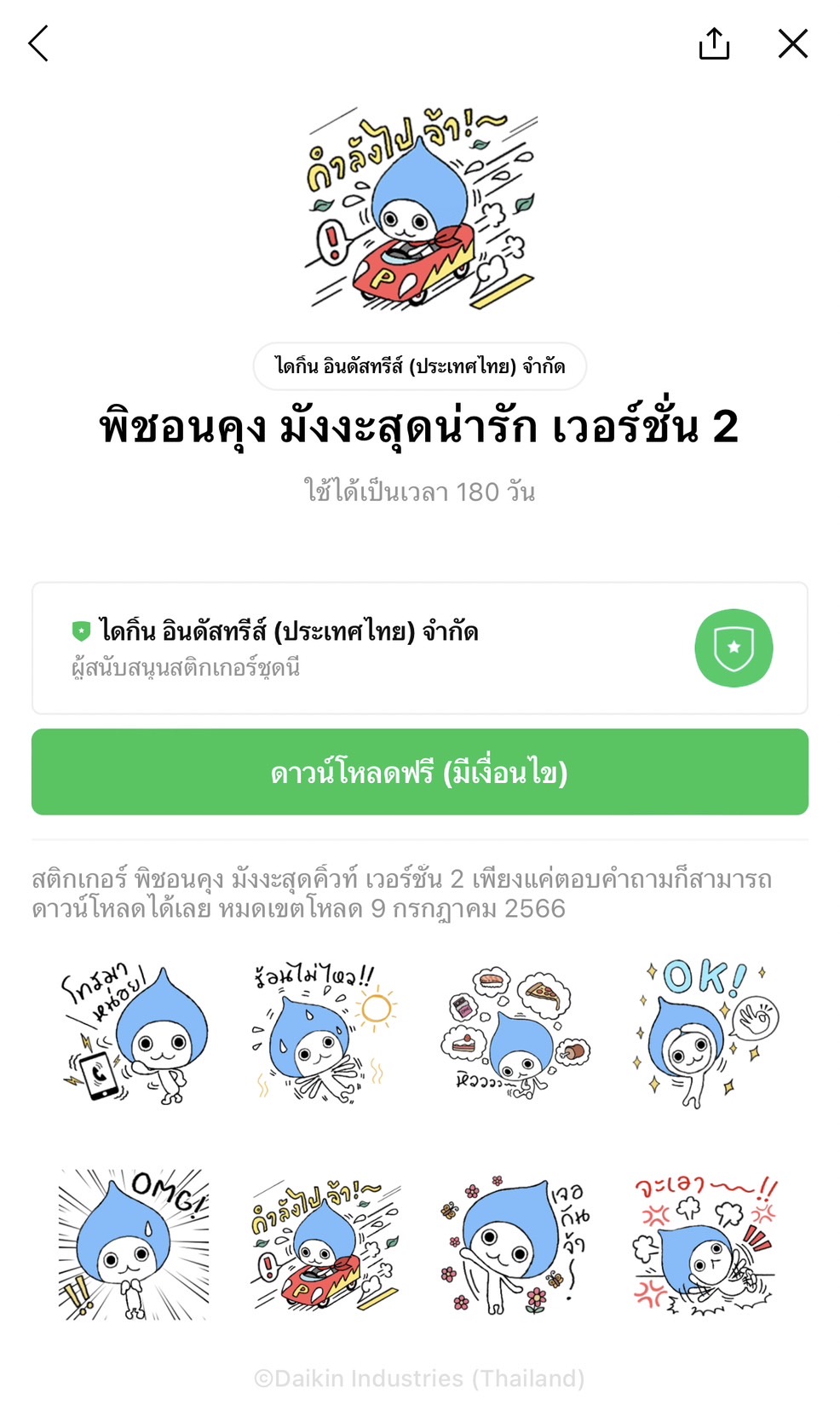Open the share options icon

click(x=714, y=43)
